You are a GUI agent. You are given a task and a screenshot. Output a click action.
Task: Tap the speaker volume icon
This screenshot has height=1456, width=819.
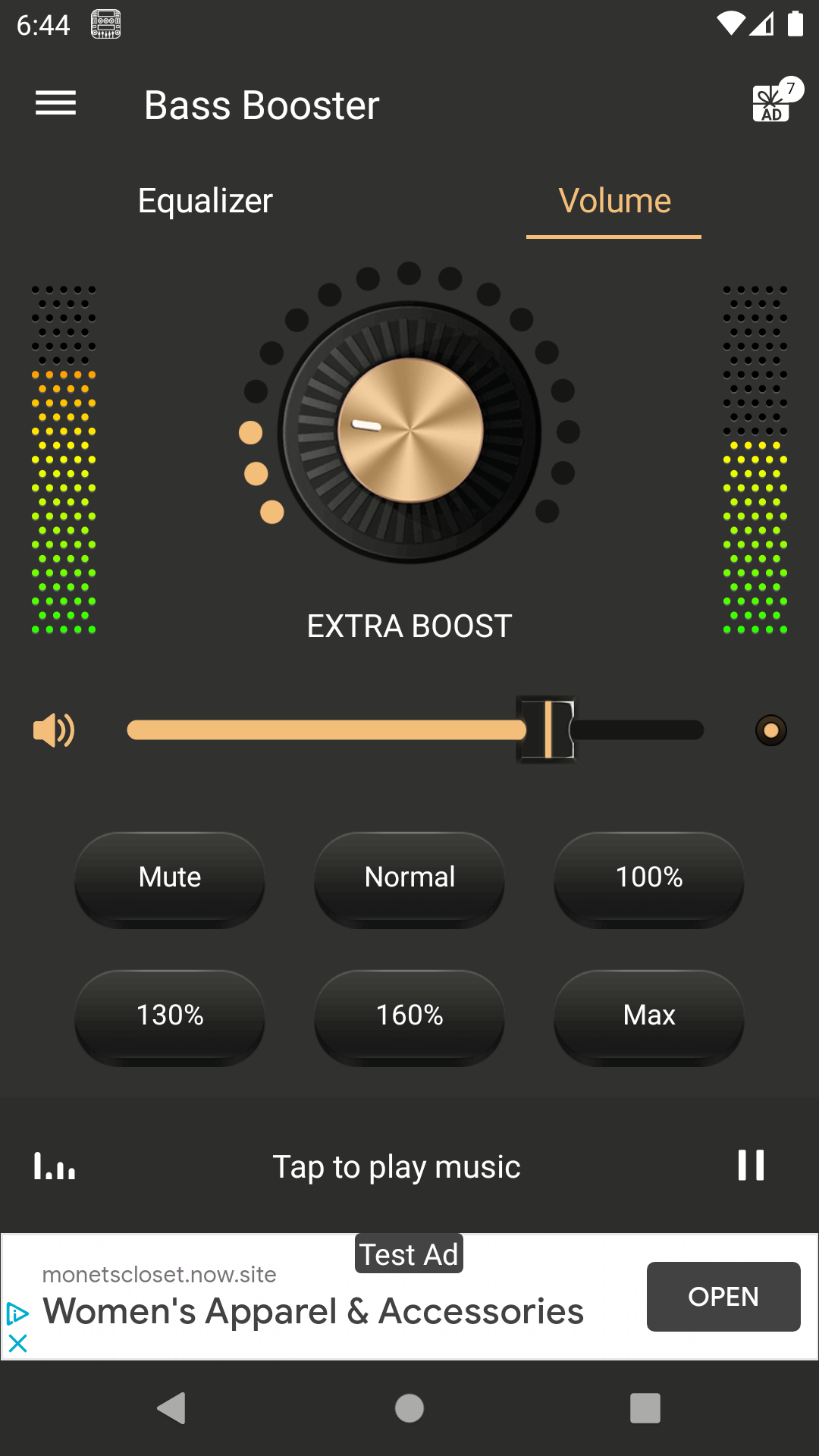tap(54, 730)
